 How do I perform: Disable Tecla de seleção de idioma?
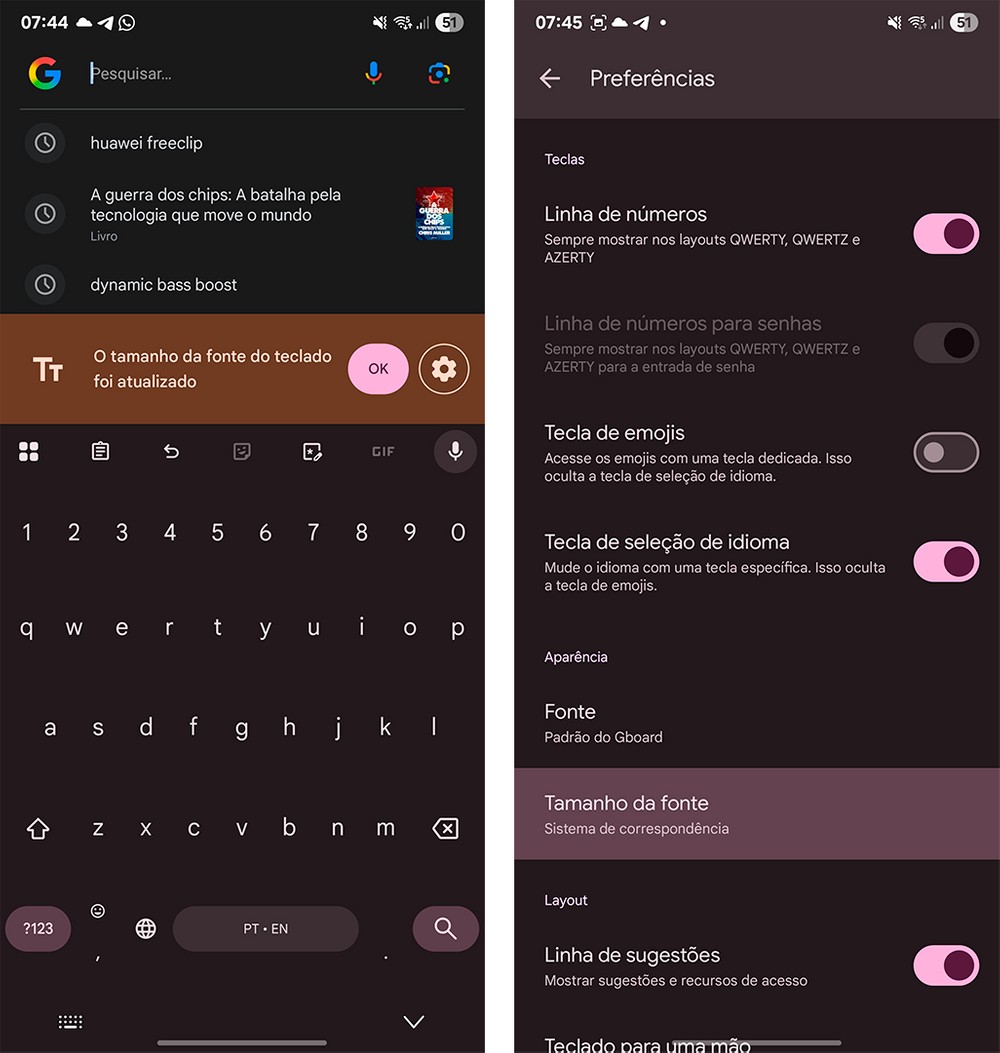coord(945,561)
